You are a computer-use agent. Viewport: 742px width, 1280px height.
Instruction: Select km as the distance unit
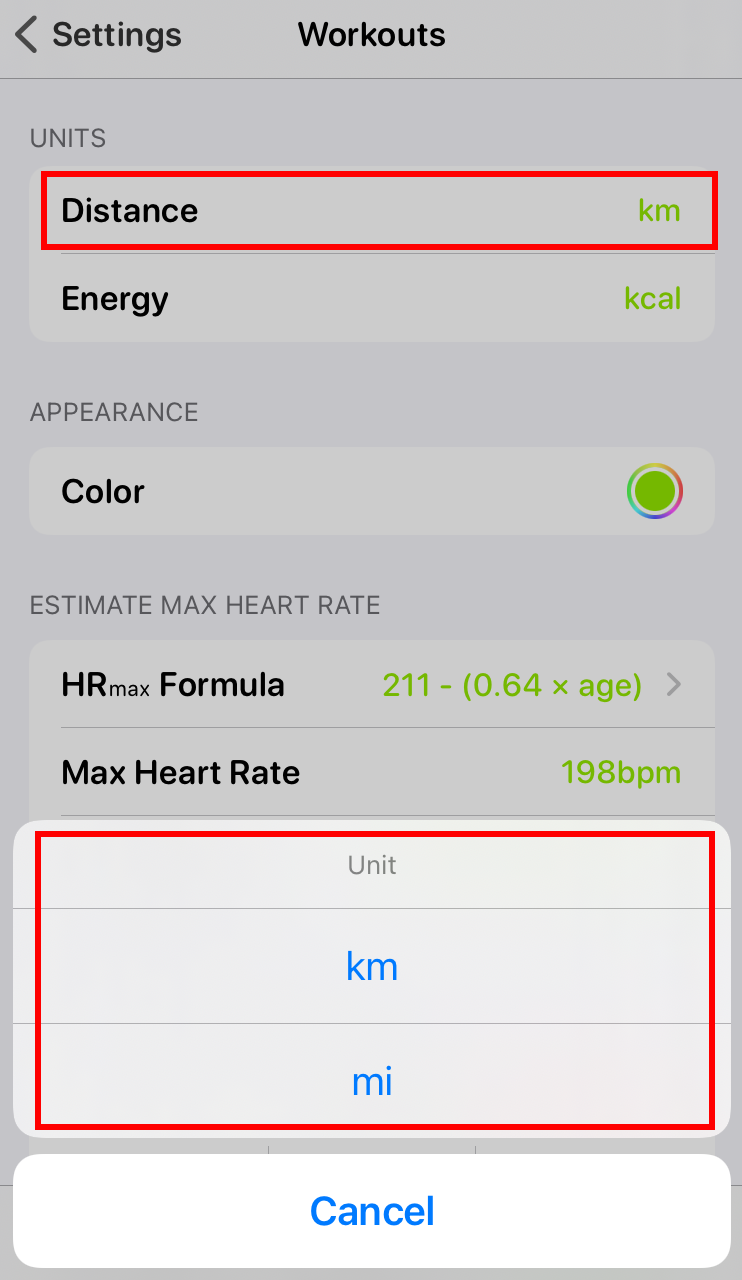(x=372, y=966)
